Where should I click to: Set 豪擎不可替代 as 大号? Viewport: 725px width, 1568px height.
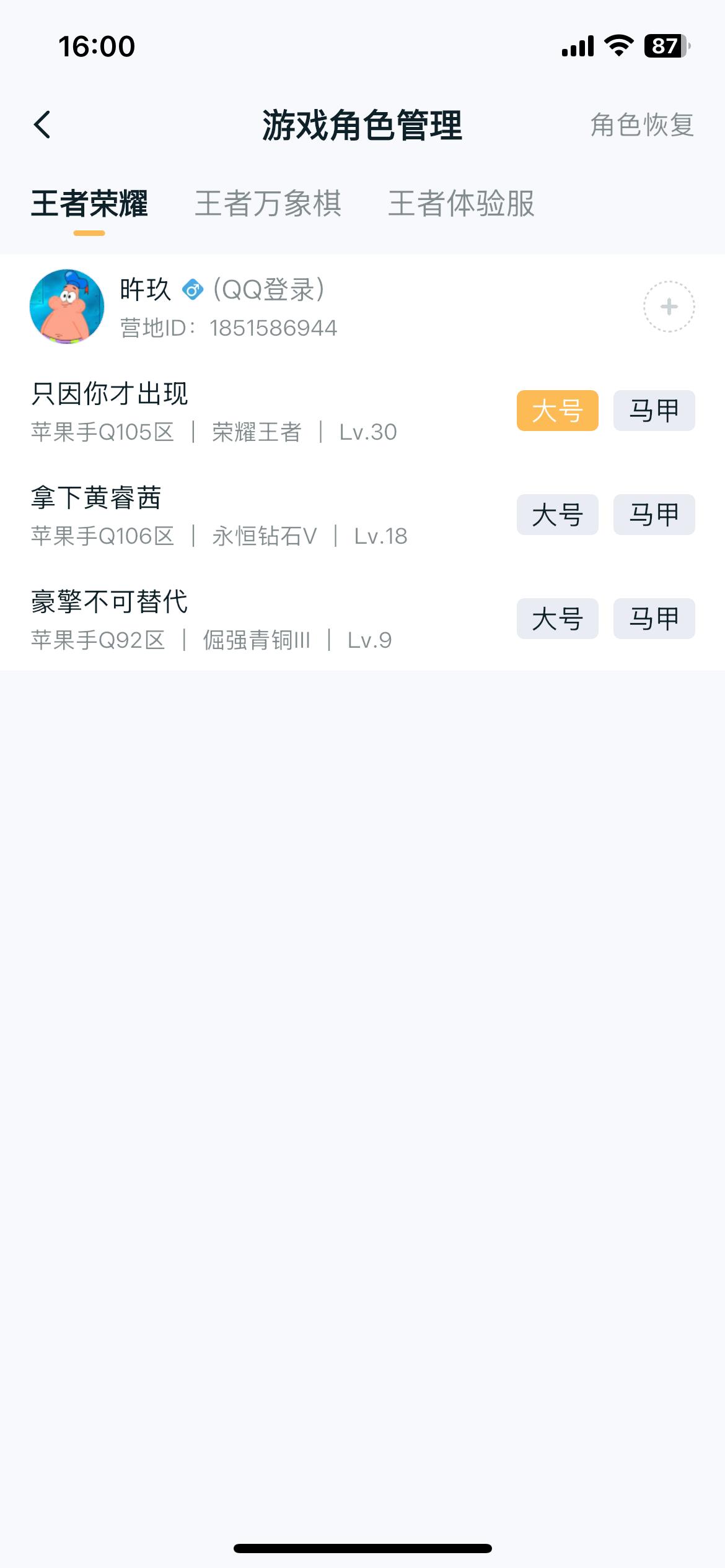click(556, 618)
